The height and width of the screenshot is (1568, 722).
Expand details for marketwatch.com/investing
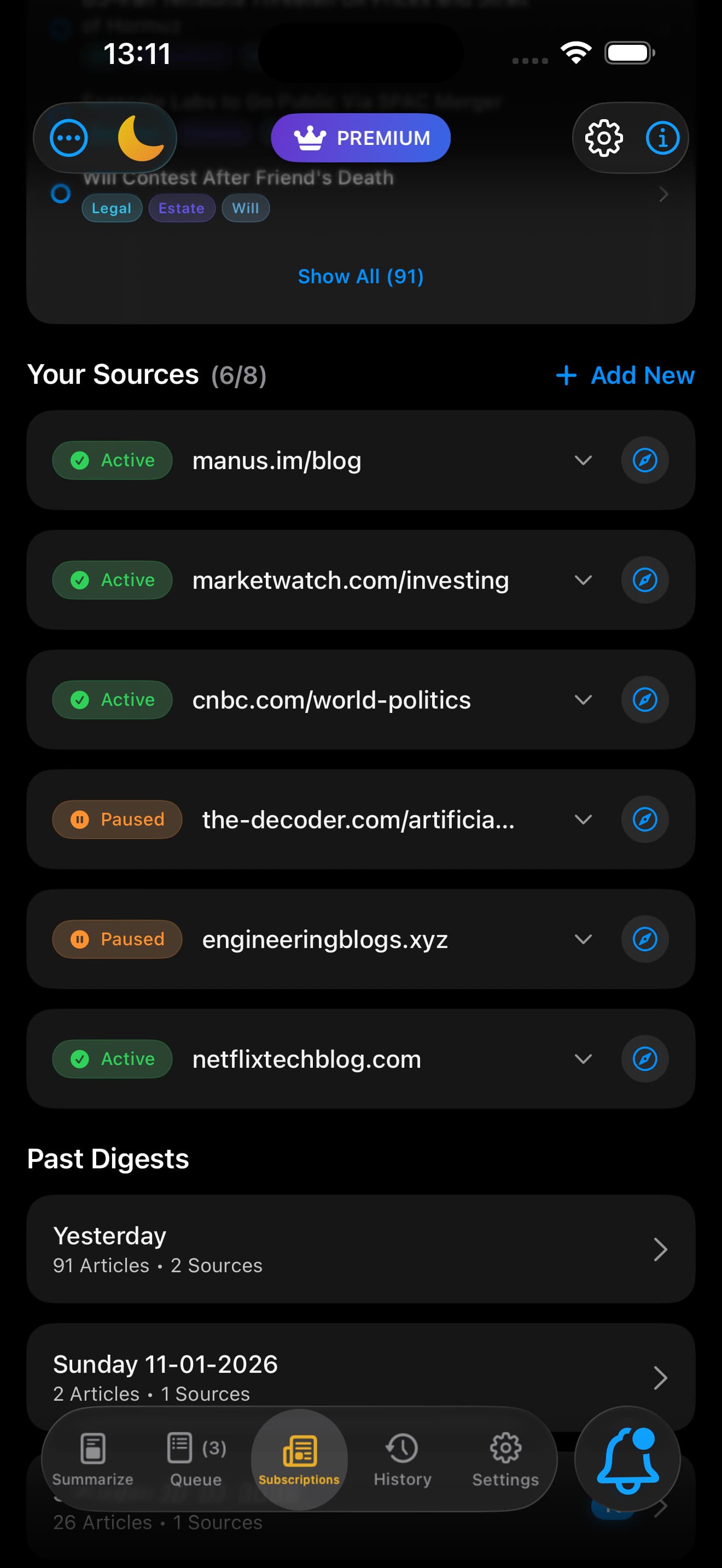click(583, 580)
